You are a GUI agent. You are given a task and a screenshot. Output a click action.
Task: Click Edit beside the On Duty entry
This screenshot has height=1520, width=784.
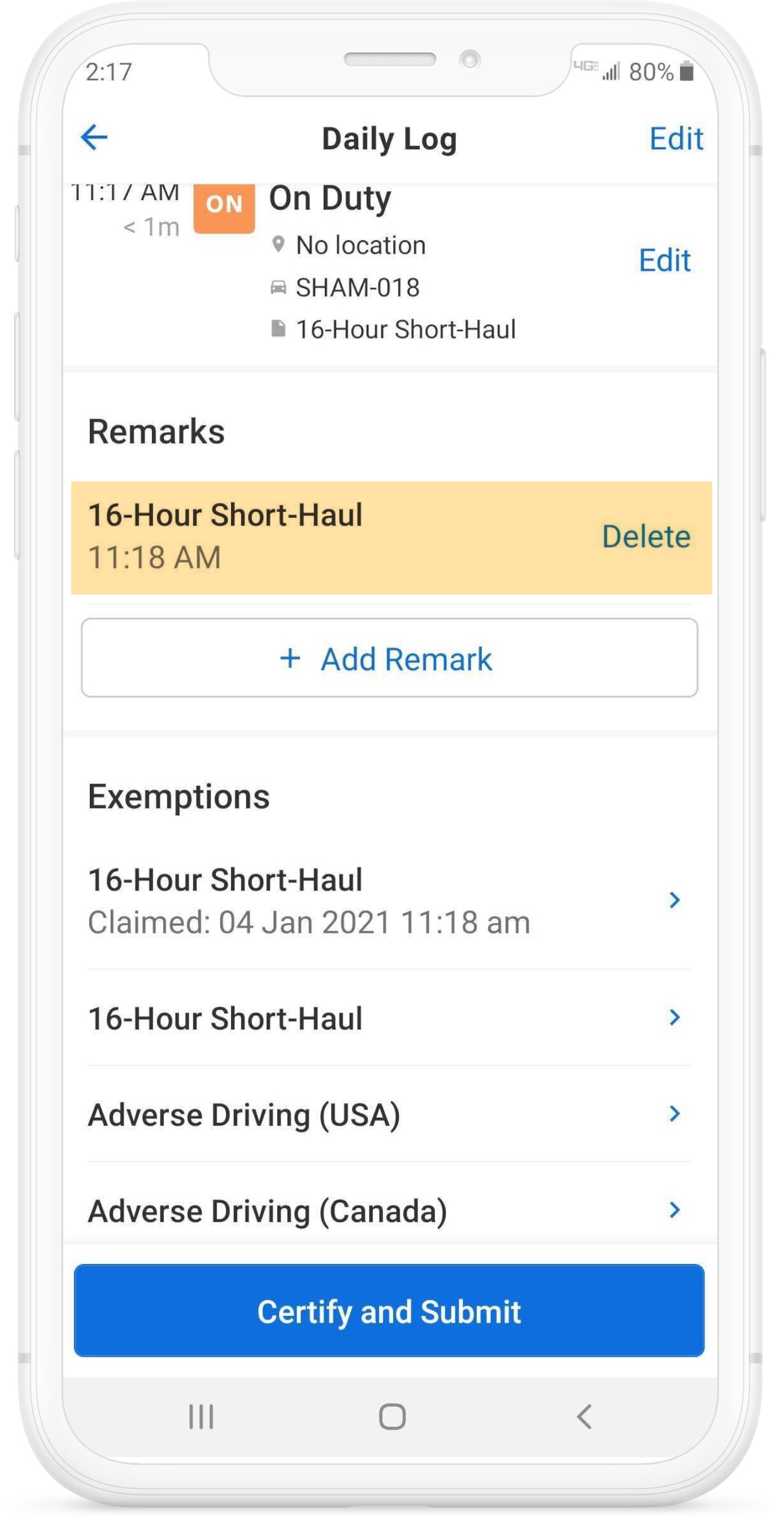tap(664, 259)
